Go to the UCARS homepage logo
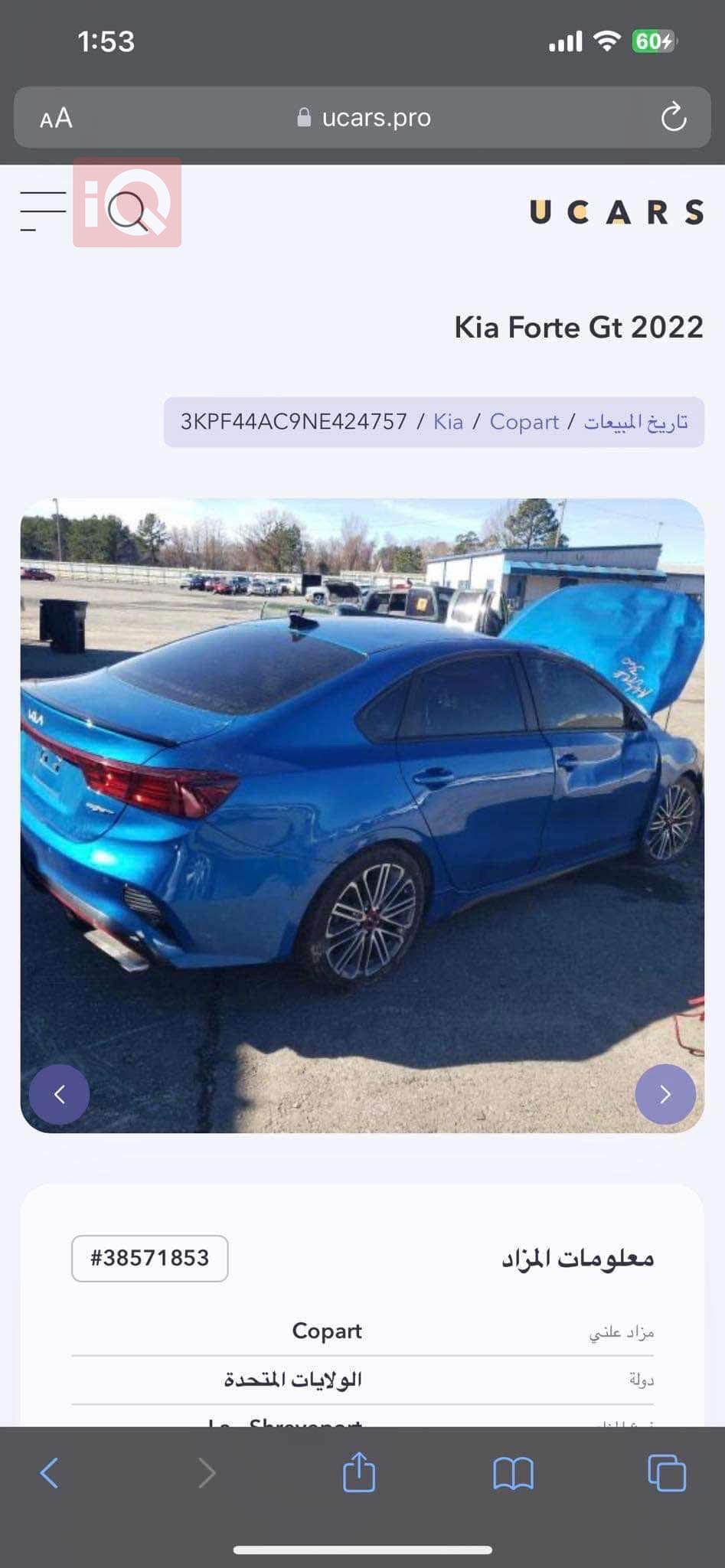725x1568 pixels. tap(616, 212)
